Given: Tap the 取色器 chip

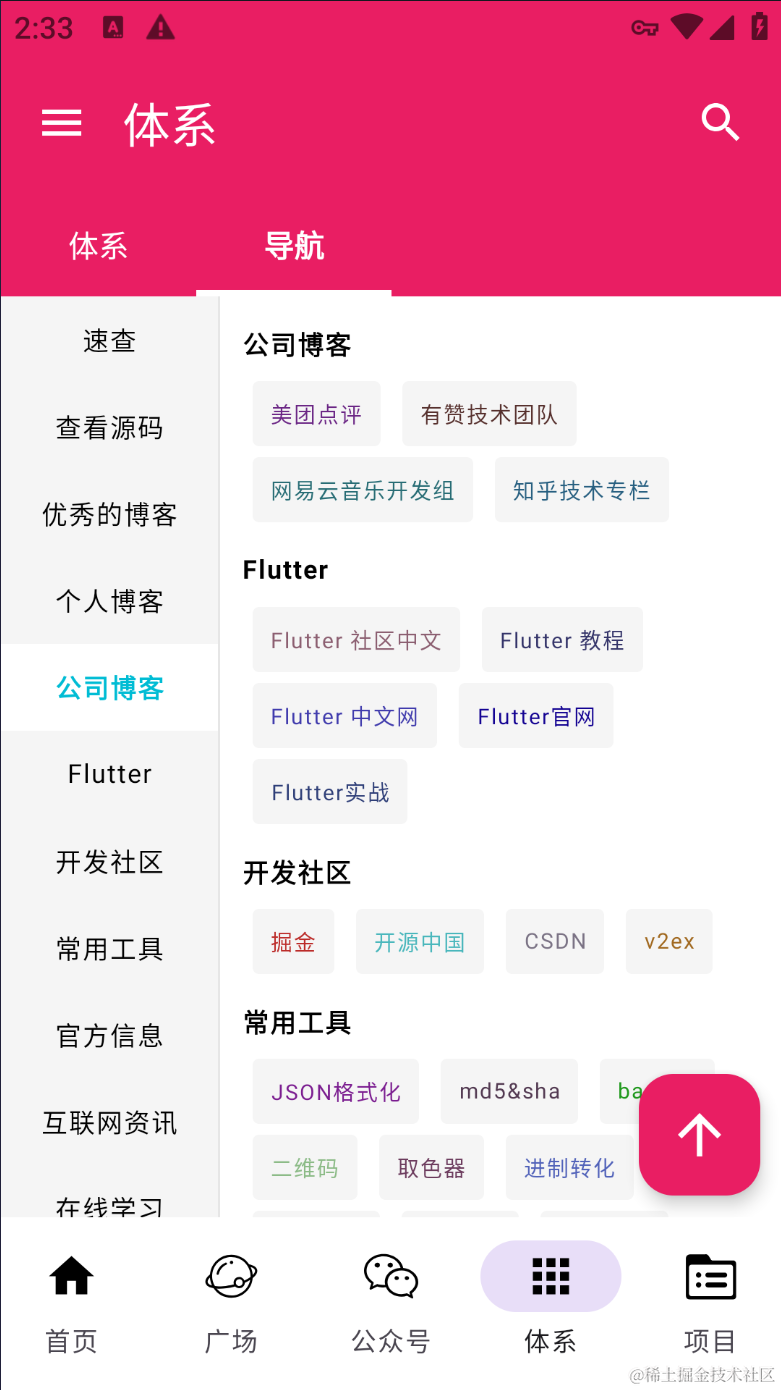Looking at the screenshot, I should (431, 1167).
